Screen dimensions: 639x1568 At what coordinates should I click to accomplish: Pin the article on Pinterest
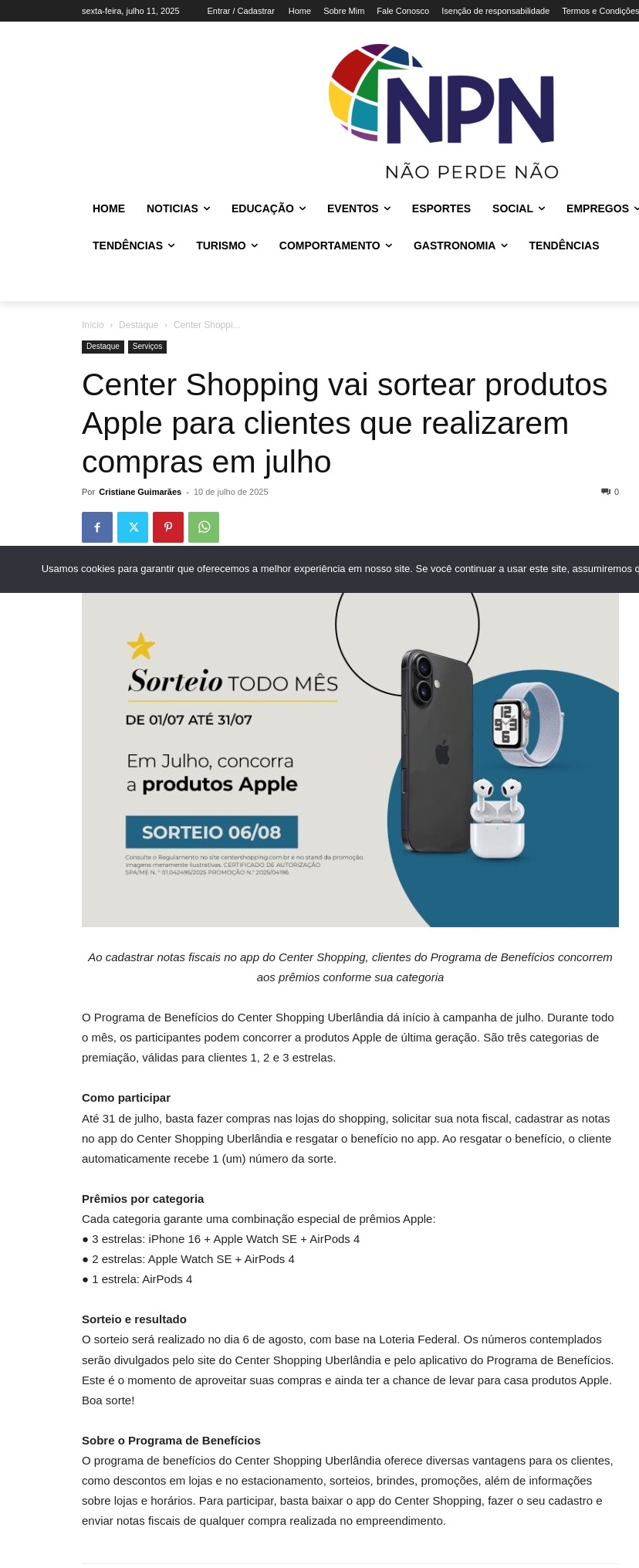point(168,527)
